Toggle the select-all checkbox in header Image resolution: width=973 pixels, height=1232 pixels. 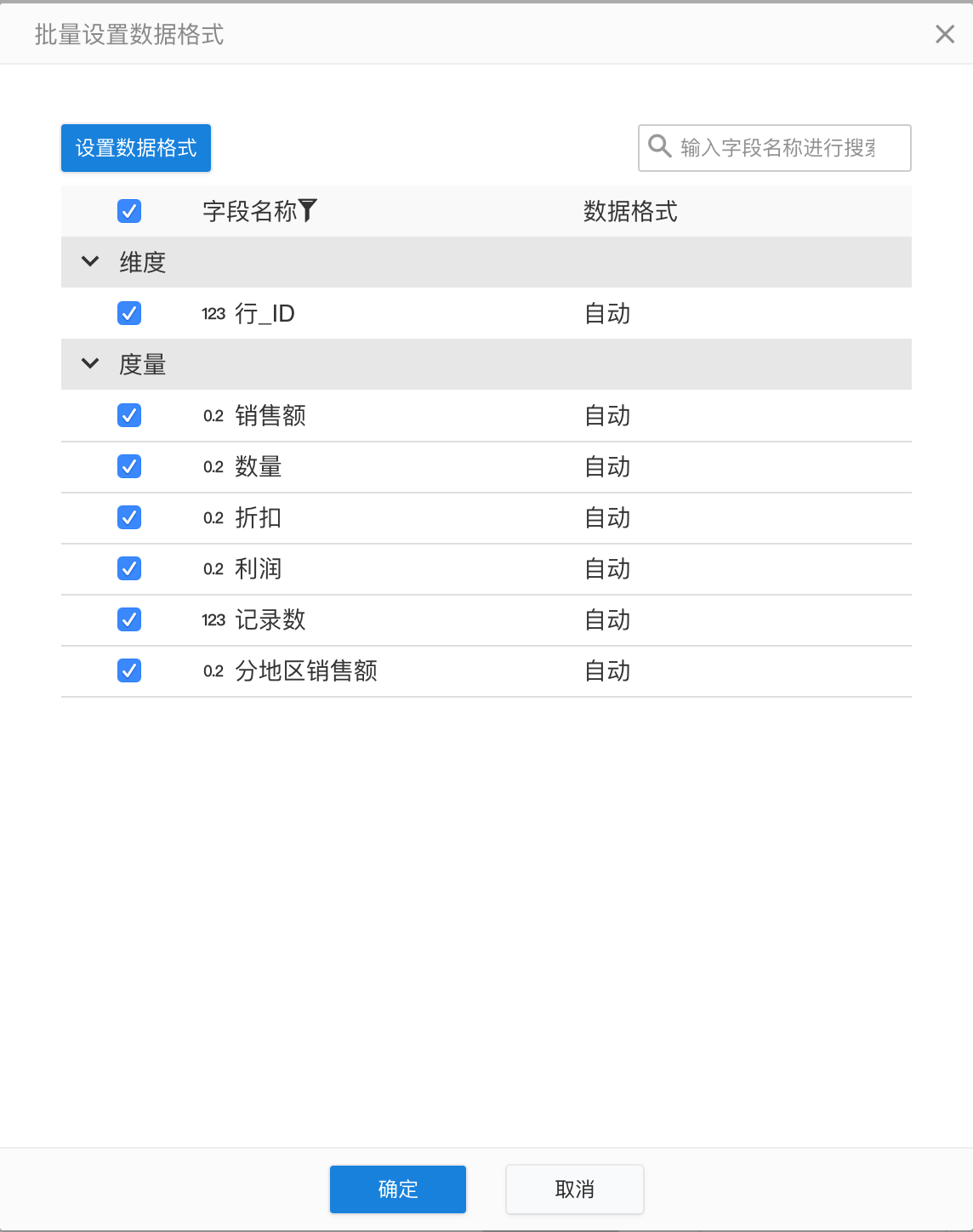point(129,211)
